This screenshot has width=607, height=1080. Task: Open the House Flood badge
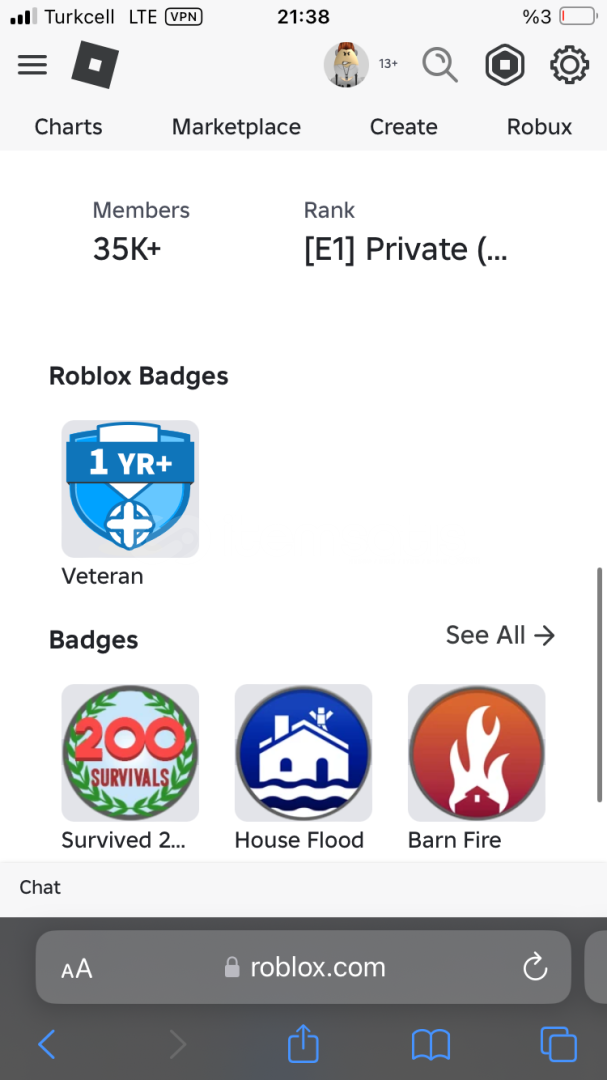(x=303, y=753)
